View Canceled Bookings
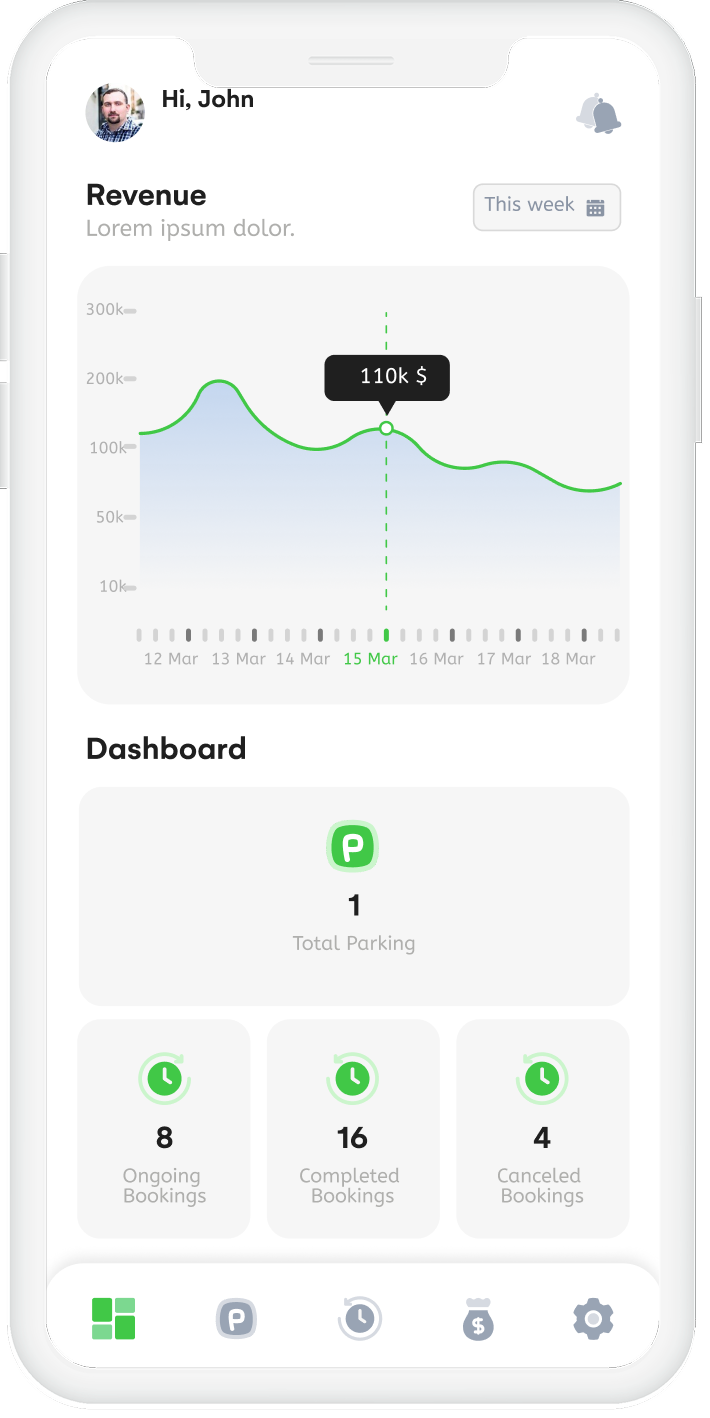 (542, 1128)
